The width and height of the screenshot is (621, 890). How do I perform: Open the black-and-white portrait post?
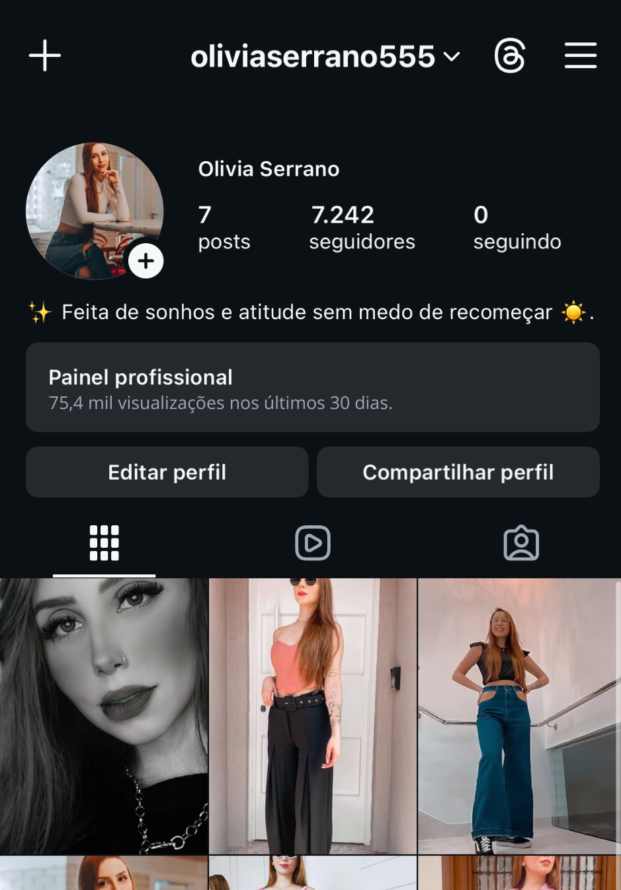(103, 715)
